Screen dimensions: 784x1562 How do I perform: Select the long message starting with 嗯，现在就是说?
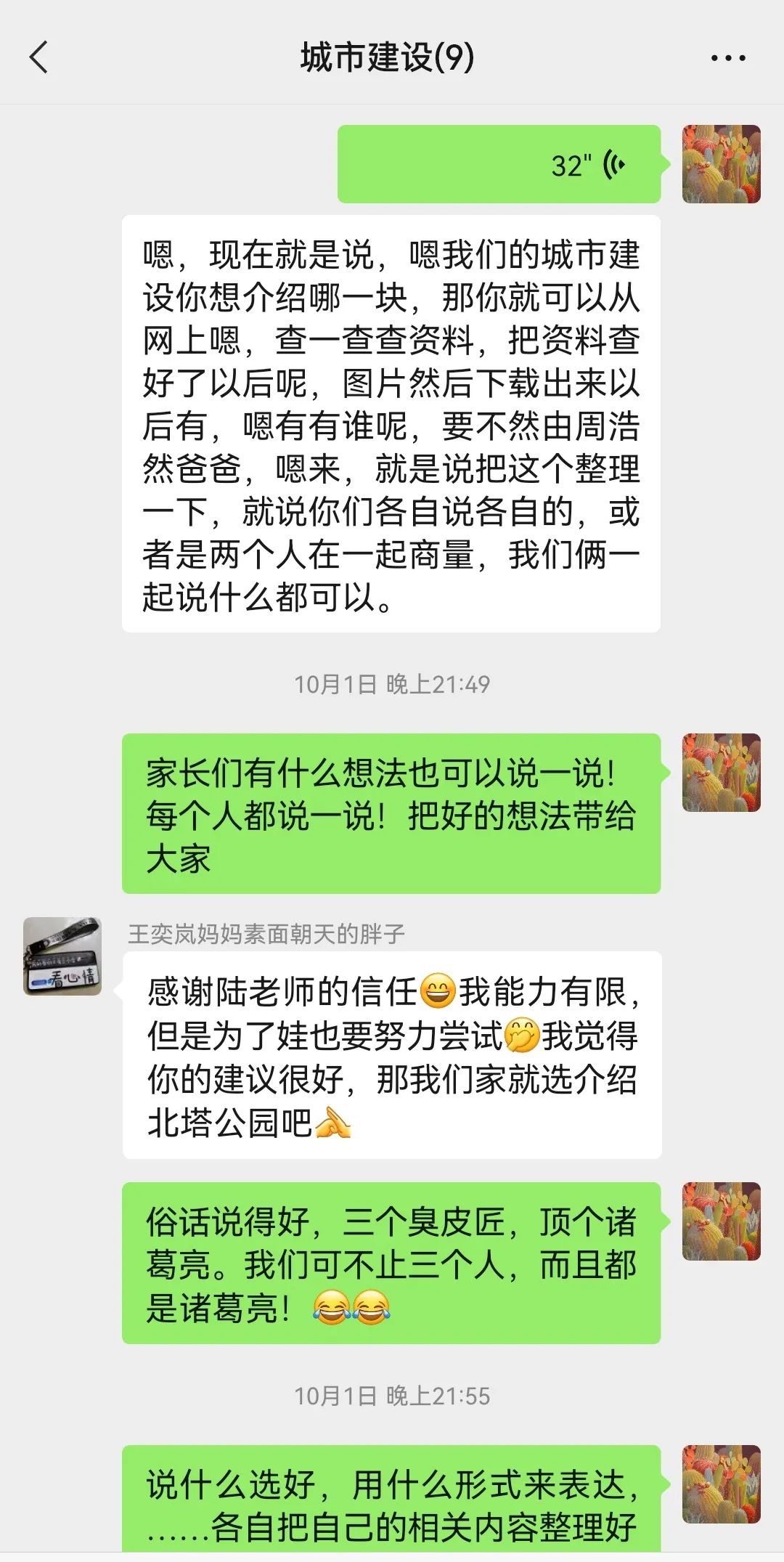[x=392, y=421]
